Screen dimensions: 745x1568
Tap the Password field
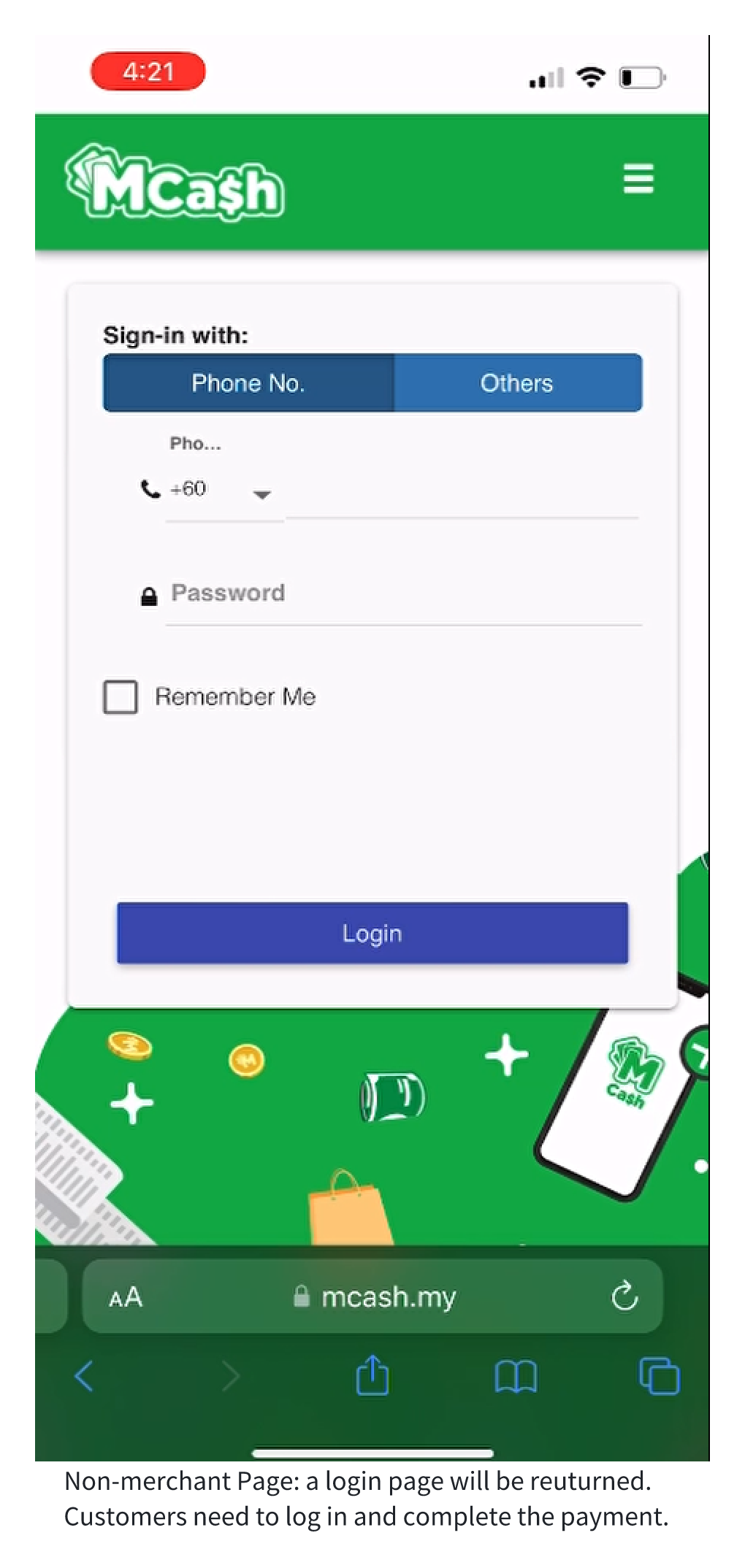point(403,594)
